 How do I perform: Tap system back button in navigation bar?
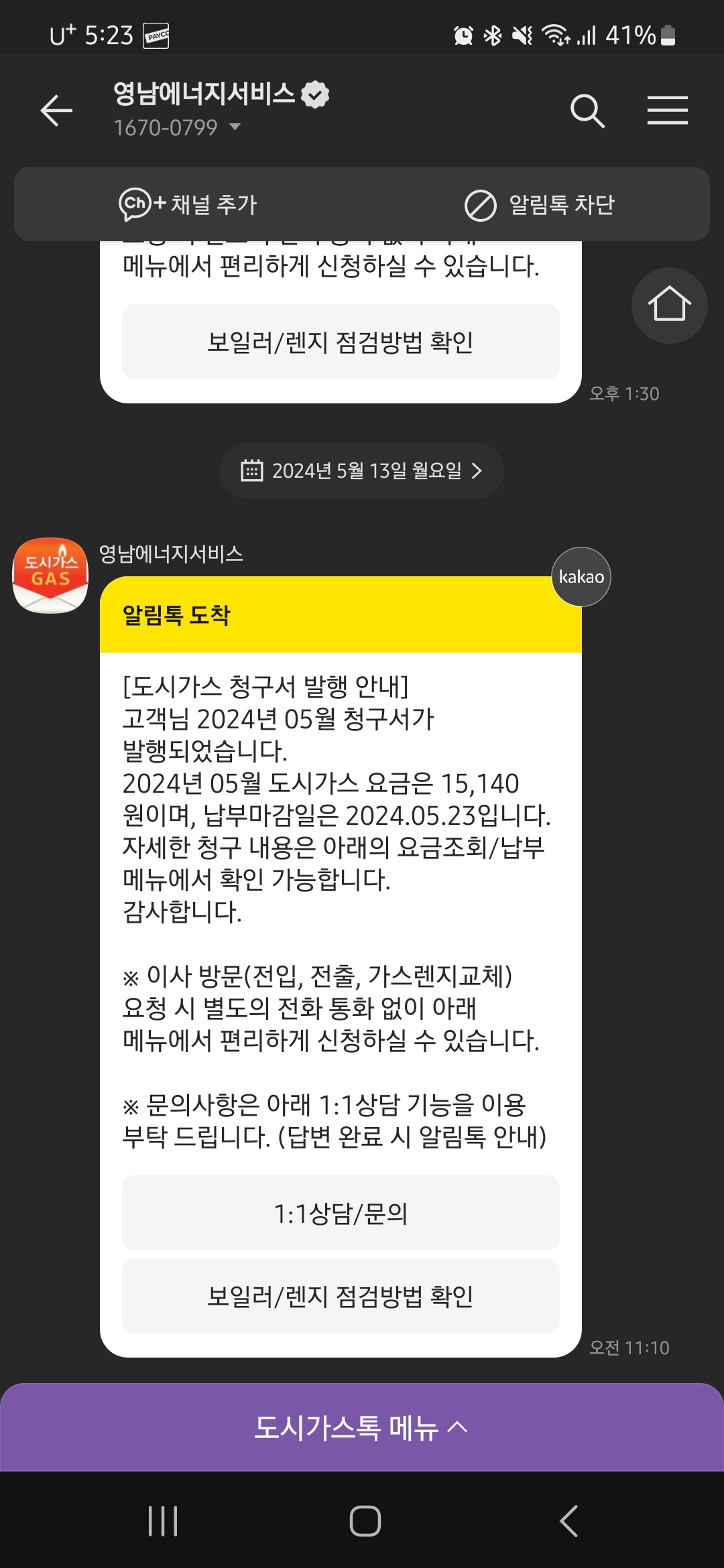(568, 1520)
